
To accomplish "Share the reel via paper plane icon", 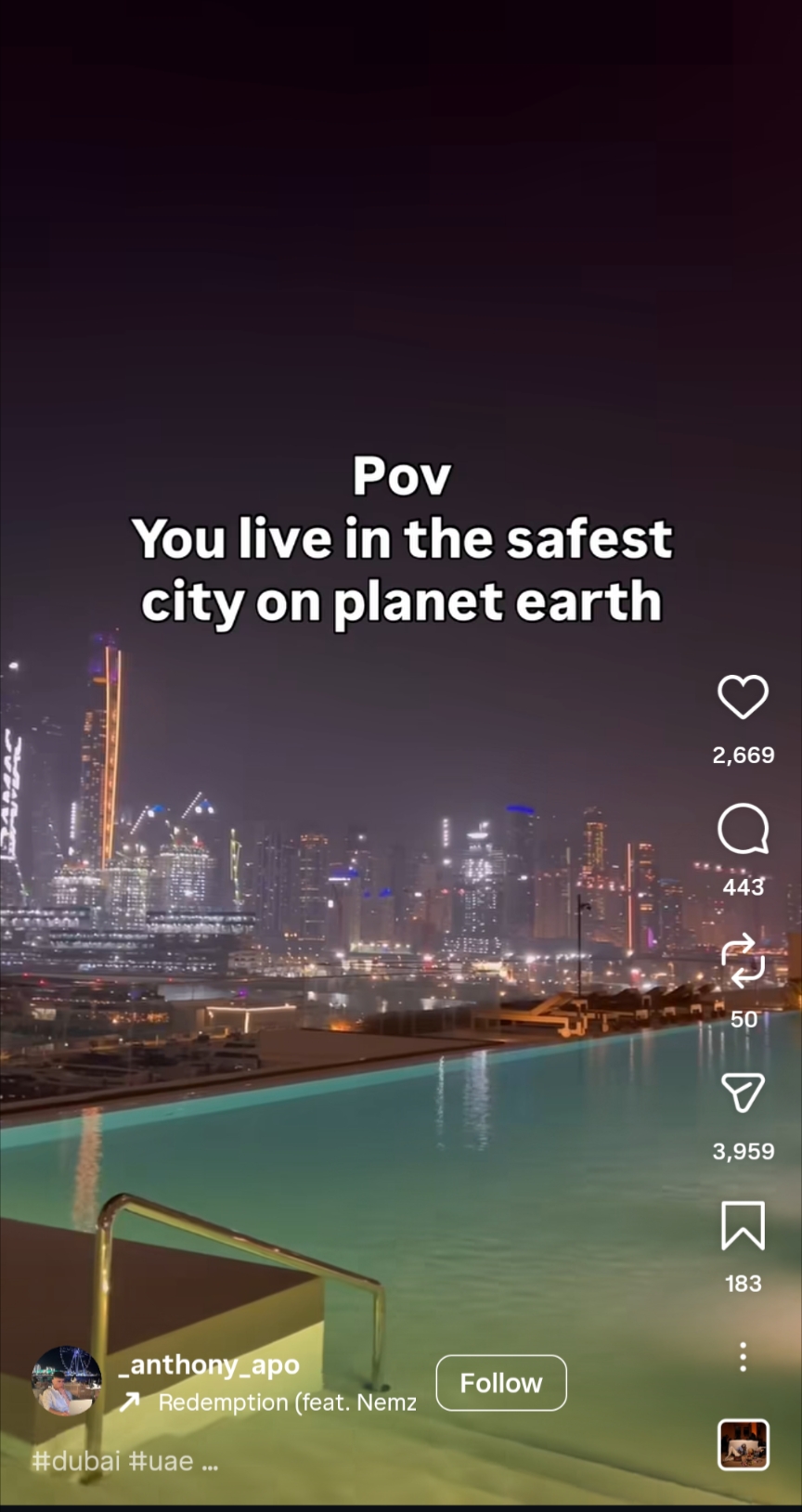I will pos(743,1093).
